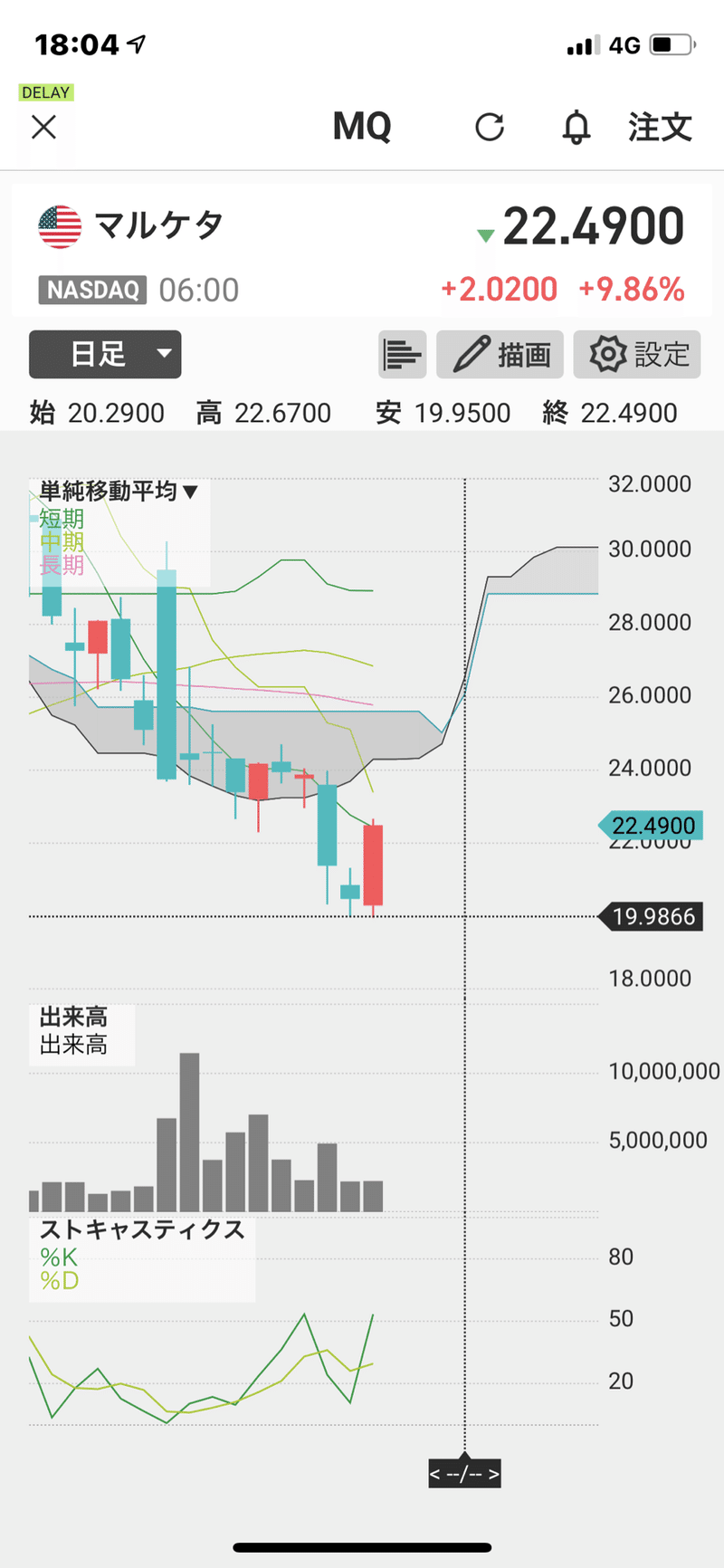The image size is (724, 1568).
Task: Tap the horizontal bars chart icon
Action: [402, 354]
